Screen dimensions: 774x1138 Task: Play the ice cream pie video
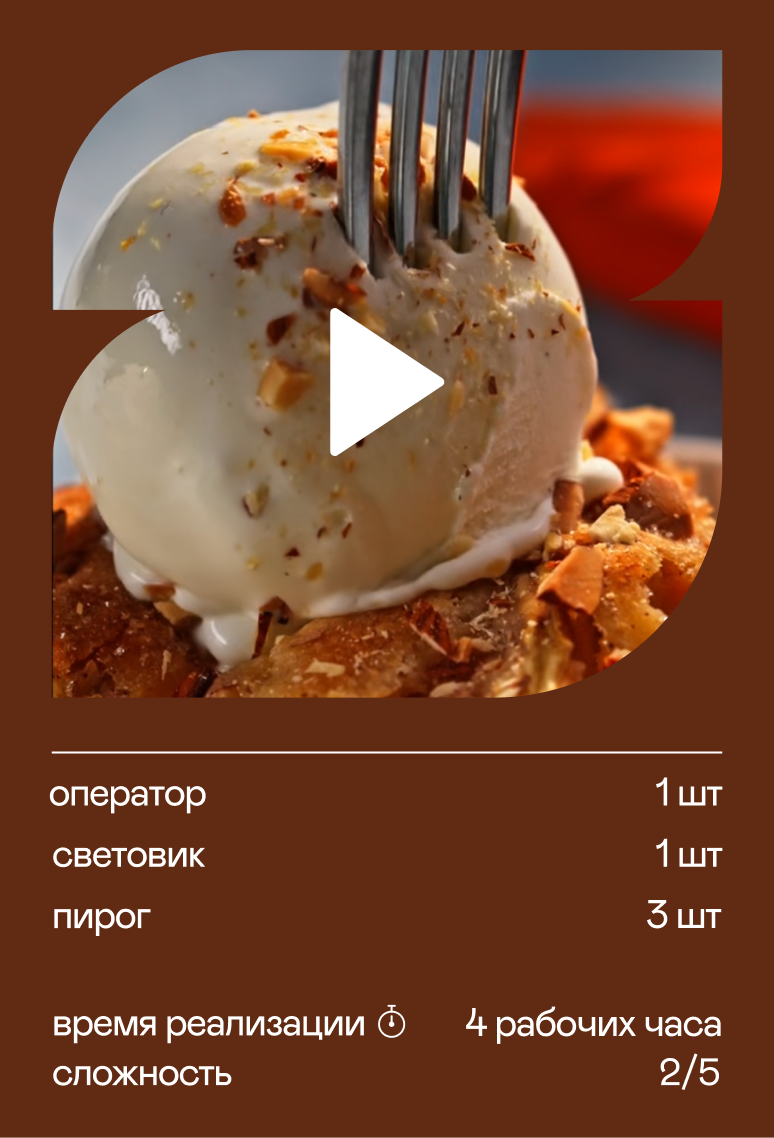pos(380,382)
